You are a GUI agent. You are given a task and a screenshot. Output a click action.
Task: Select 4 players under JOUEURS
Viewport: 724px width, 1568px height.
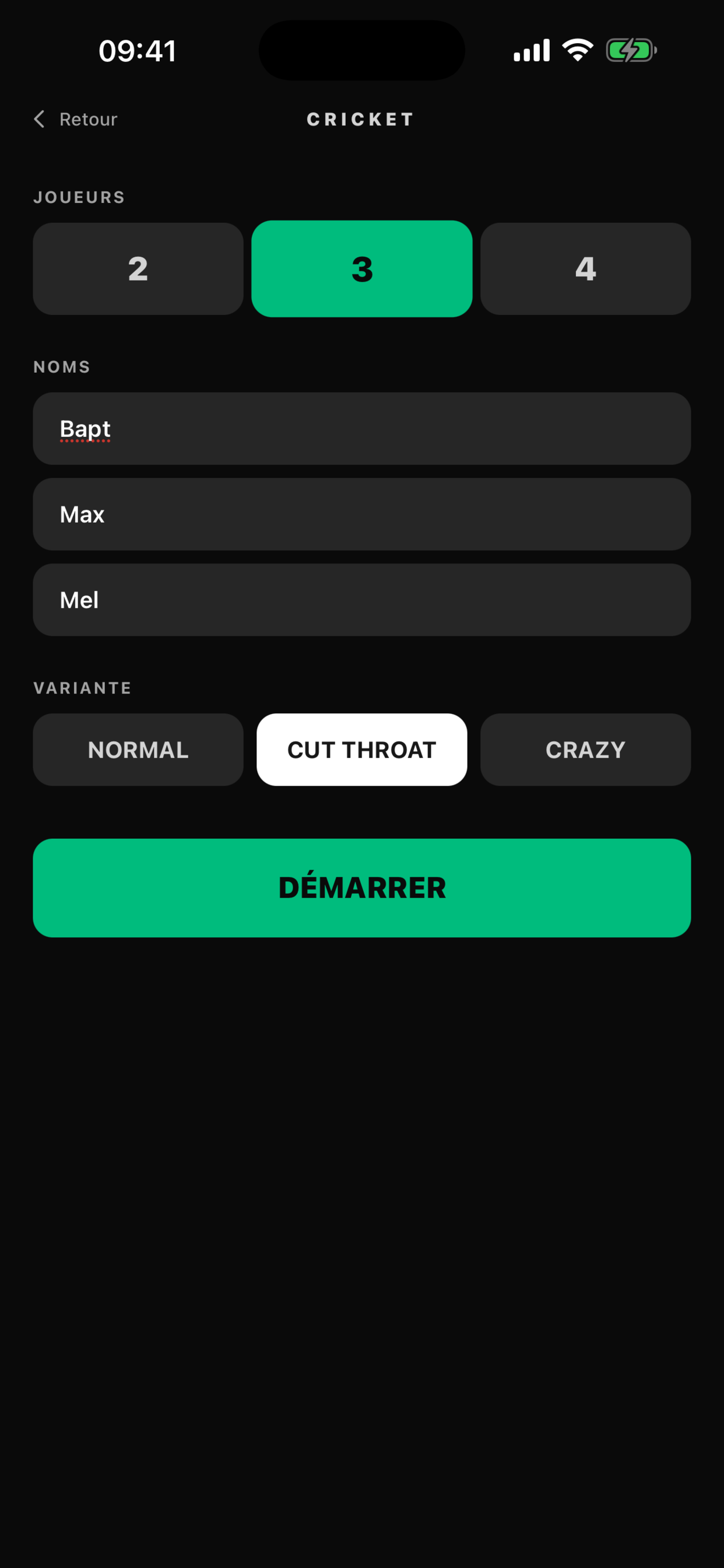pos(585,268)
